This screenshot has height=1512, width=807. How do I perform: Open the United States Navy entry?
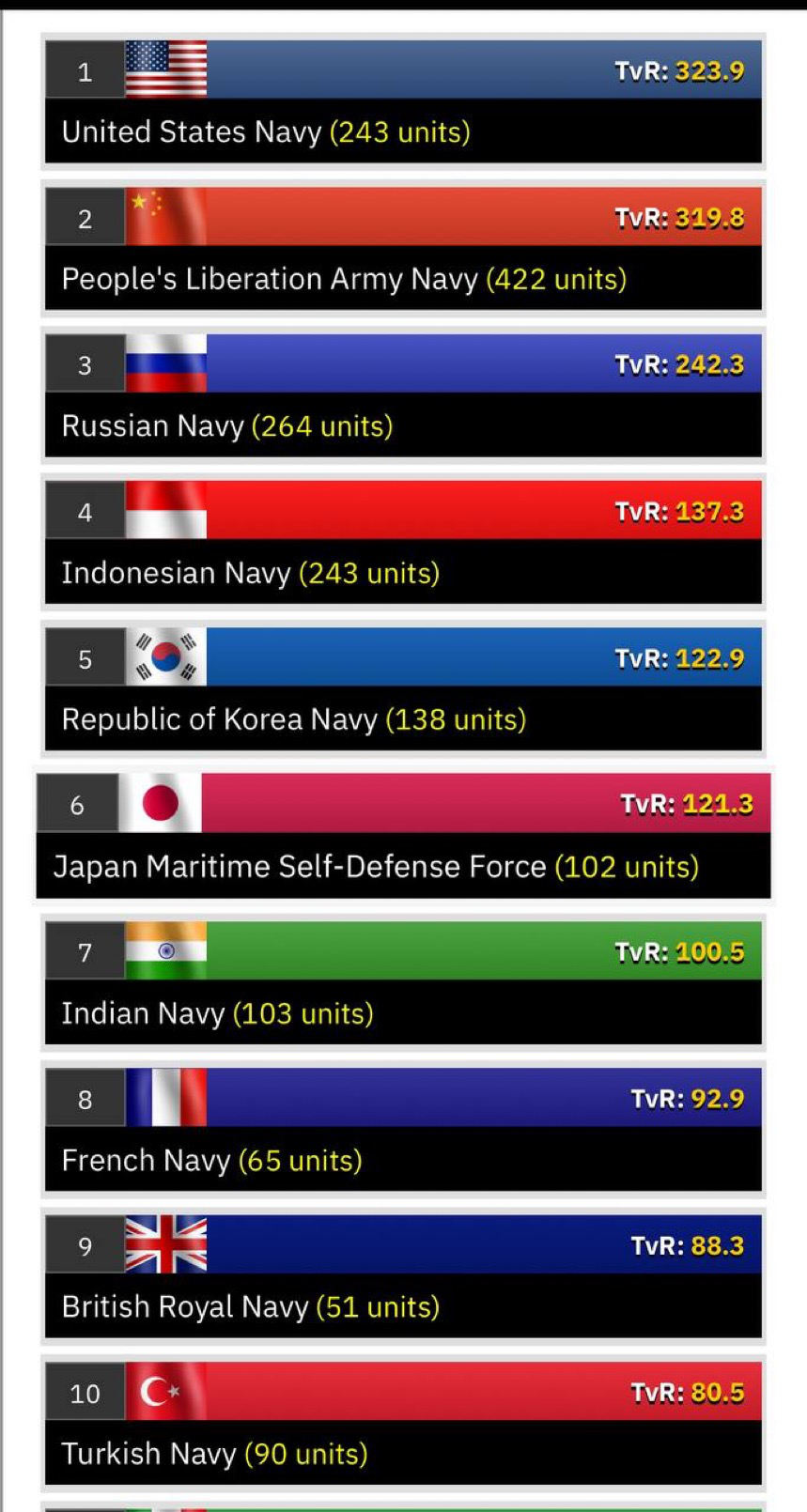(403, 101)
